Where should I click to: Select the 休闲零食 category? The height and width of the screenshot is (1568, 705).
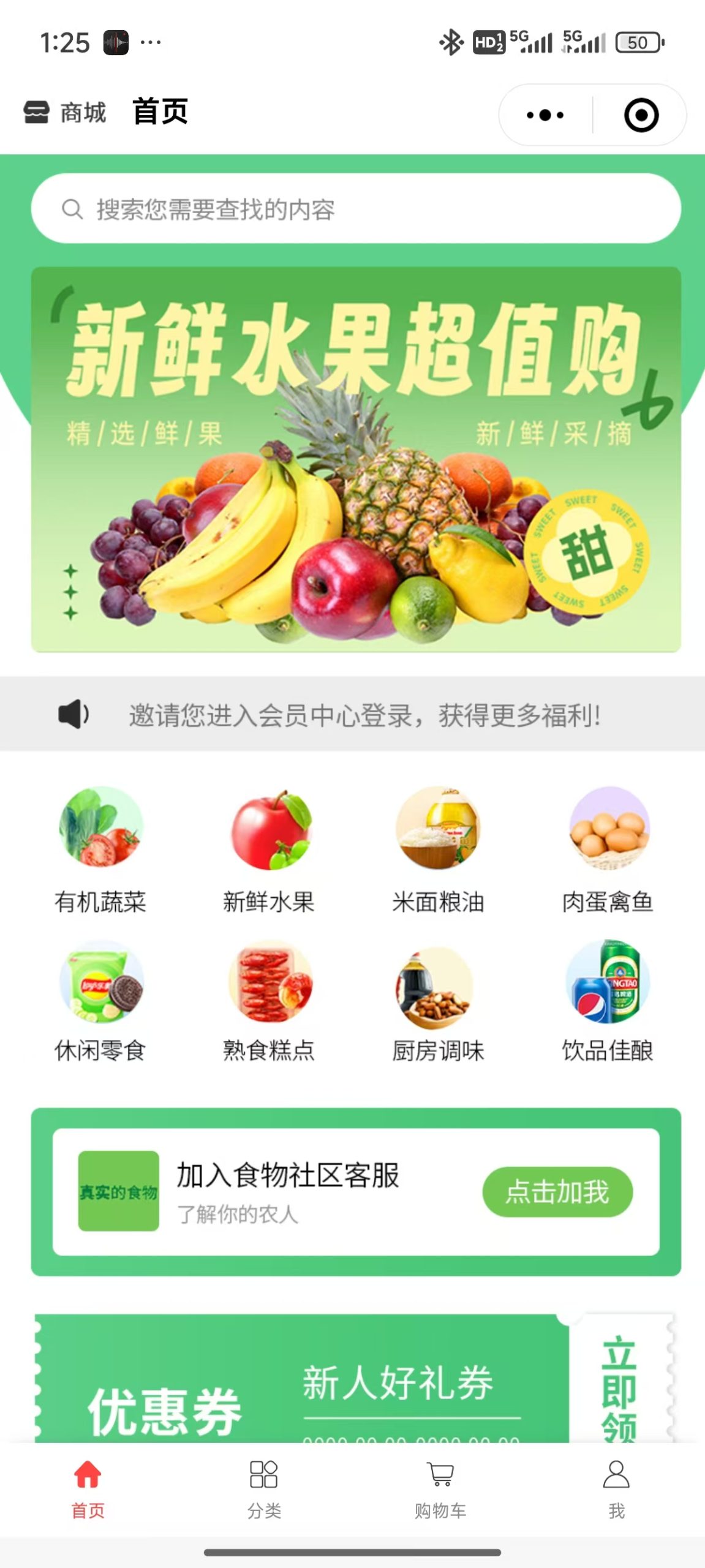100,1001
